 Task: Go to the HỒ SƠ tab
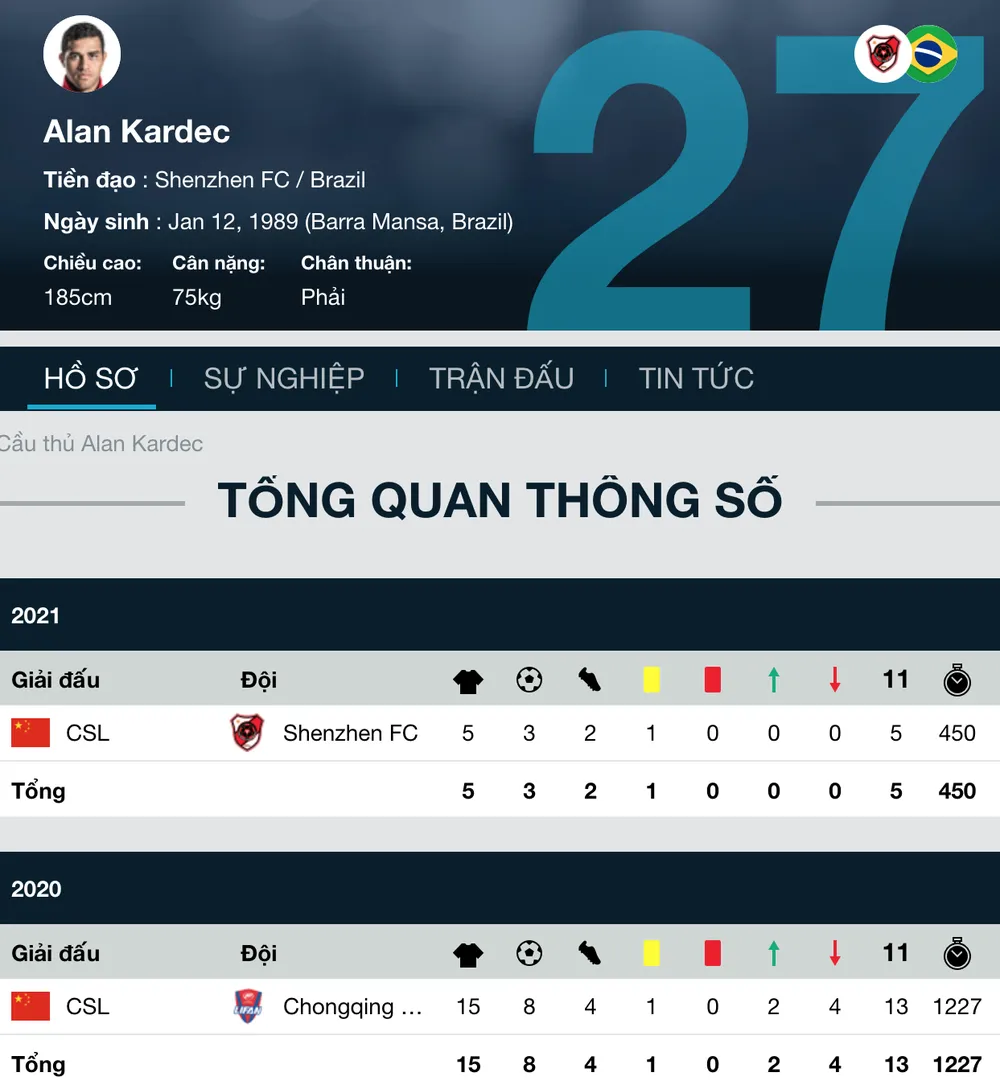click(91, 378)
